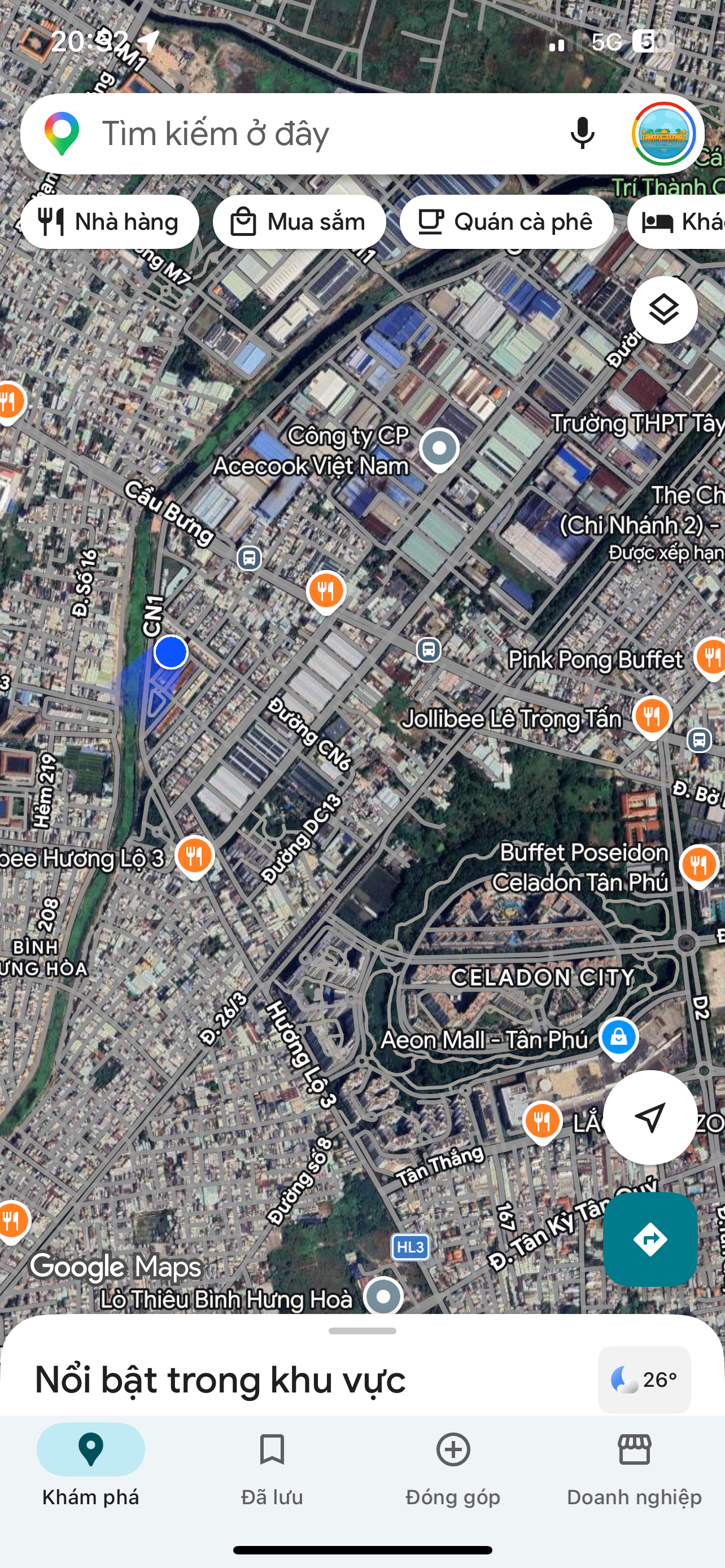This screenshot has height=1568, width=725.
Task: Open the directions button
Action: click(649, 1239)
